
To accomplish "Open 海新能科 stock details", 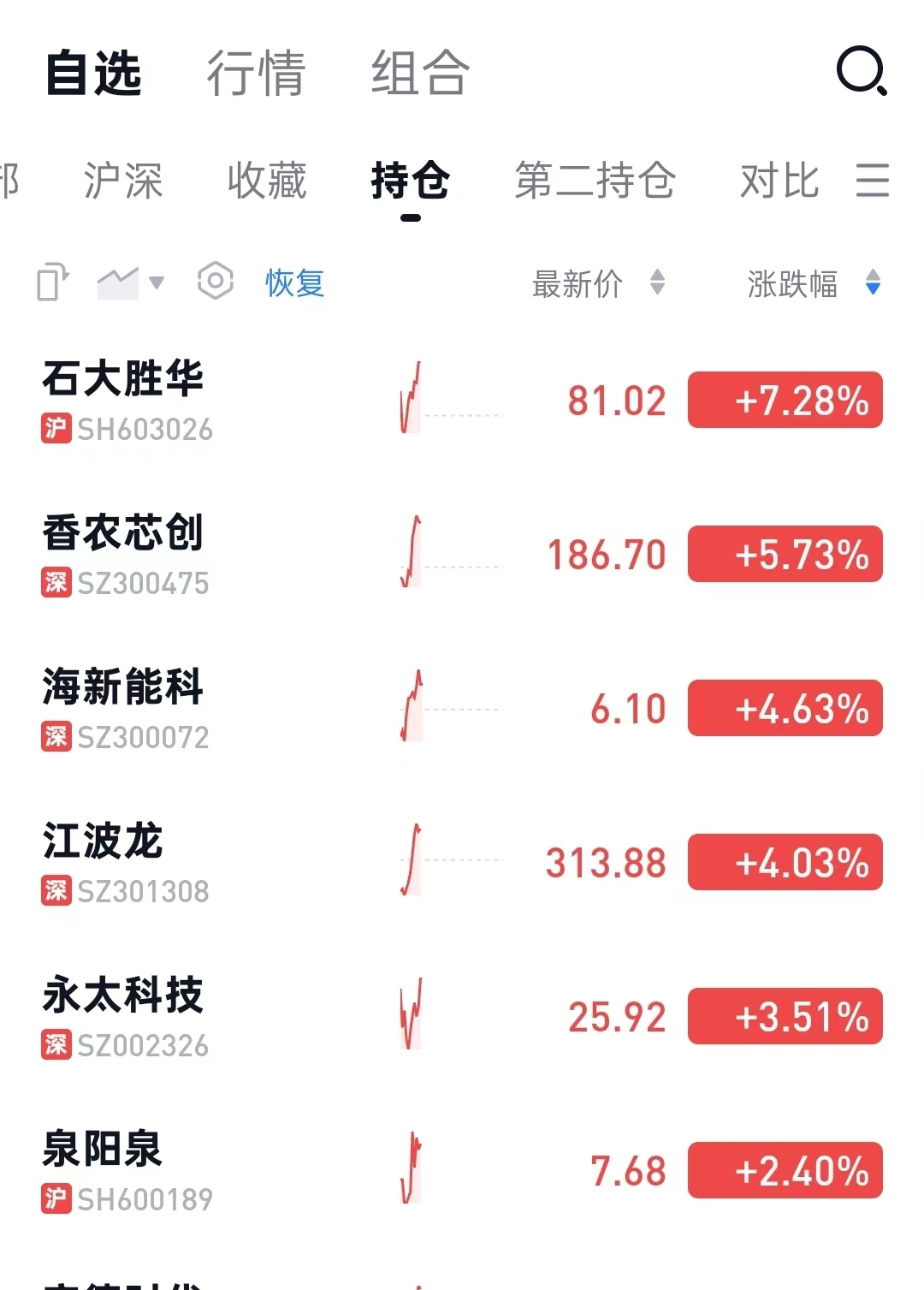I will coord(462,709).
